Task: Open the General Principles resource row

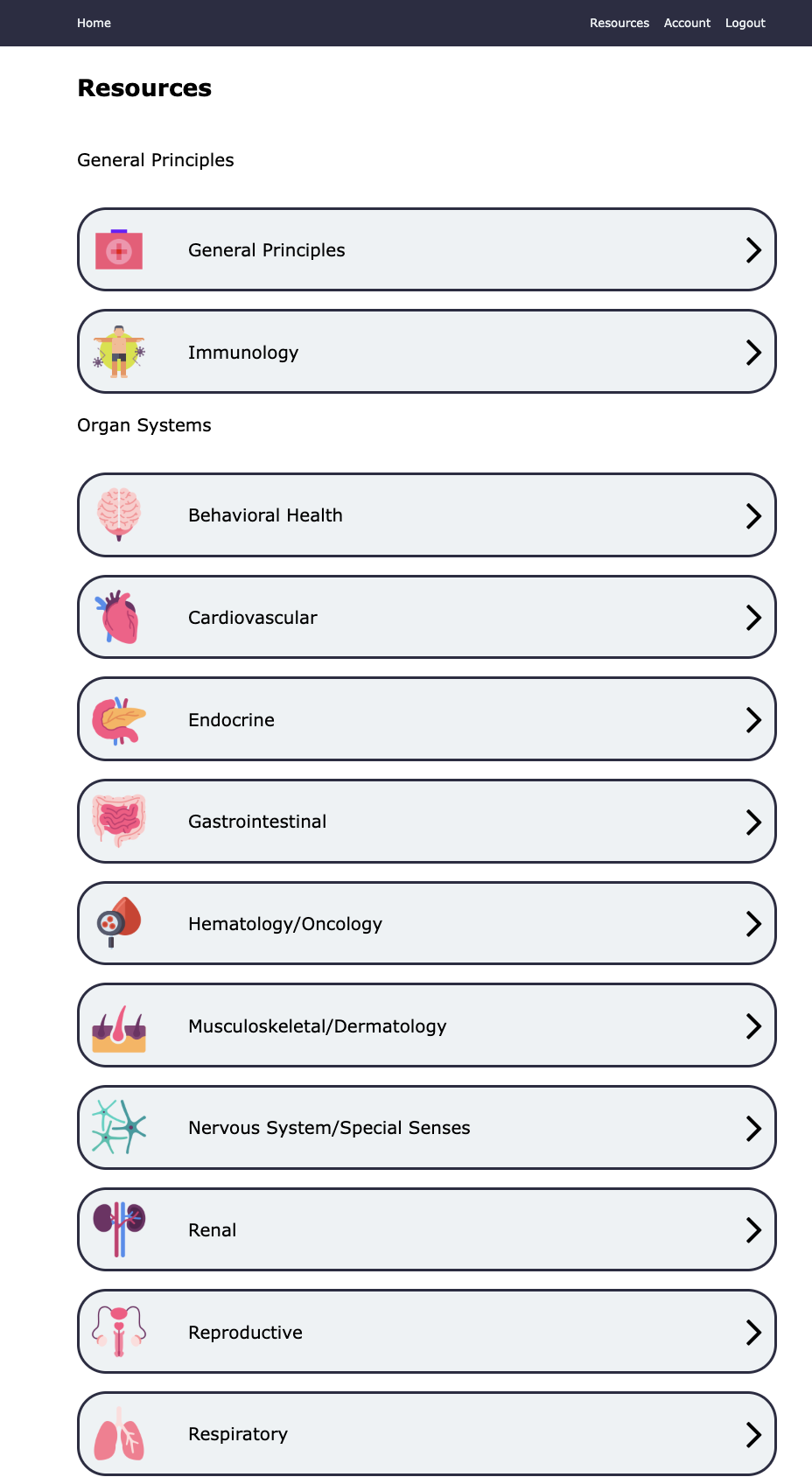Action: coord(426,249)
